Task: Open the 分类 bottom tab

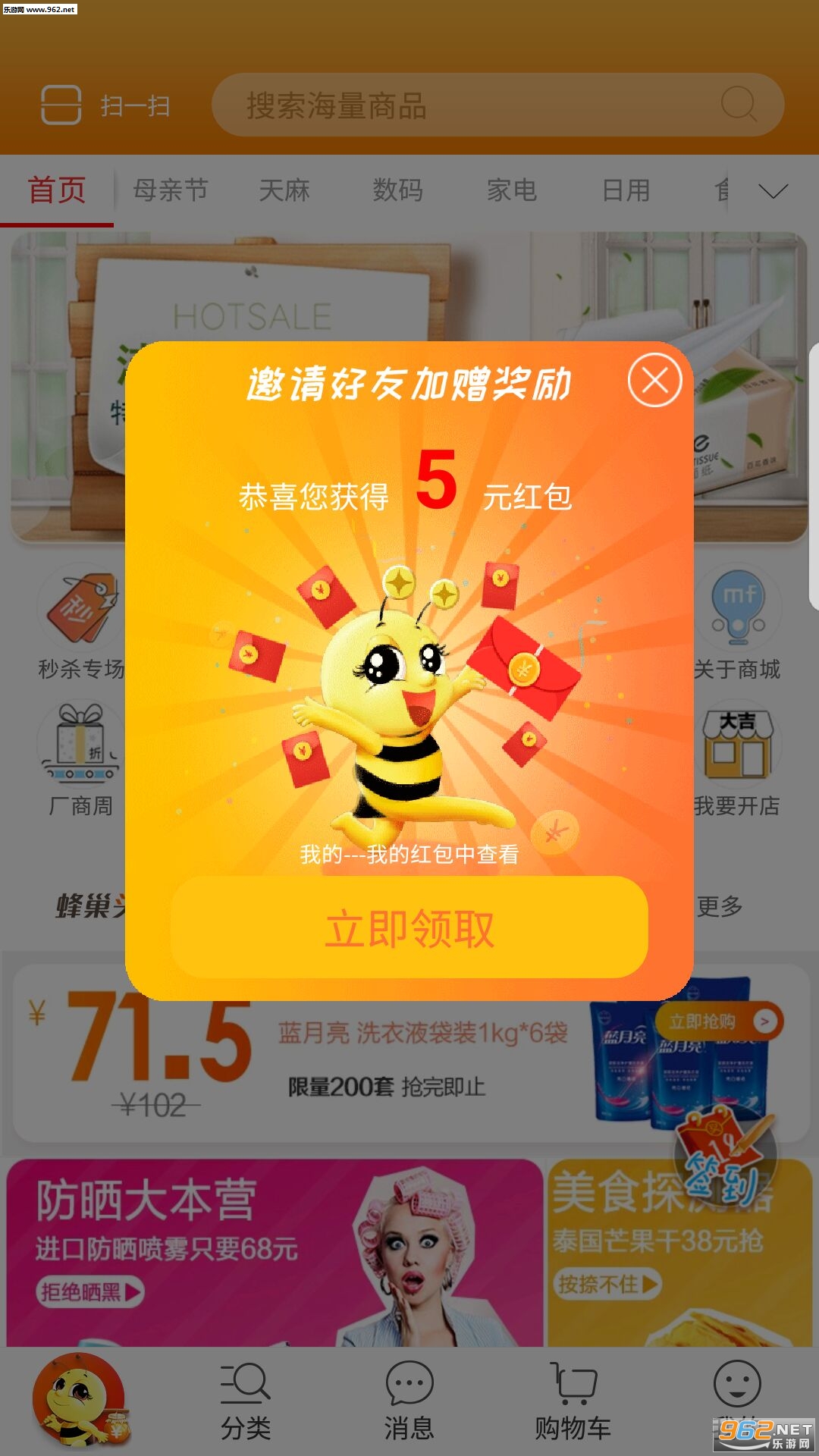Action: 245,1402
